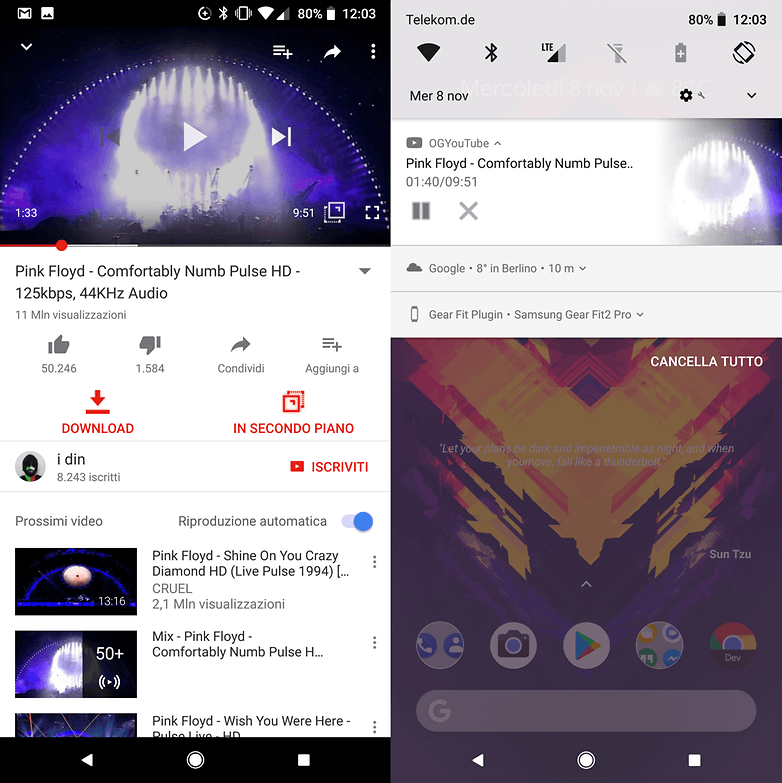Toggle the Riproduzione automatica switch

357,521
